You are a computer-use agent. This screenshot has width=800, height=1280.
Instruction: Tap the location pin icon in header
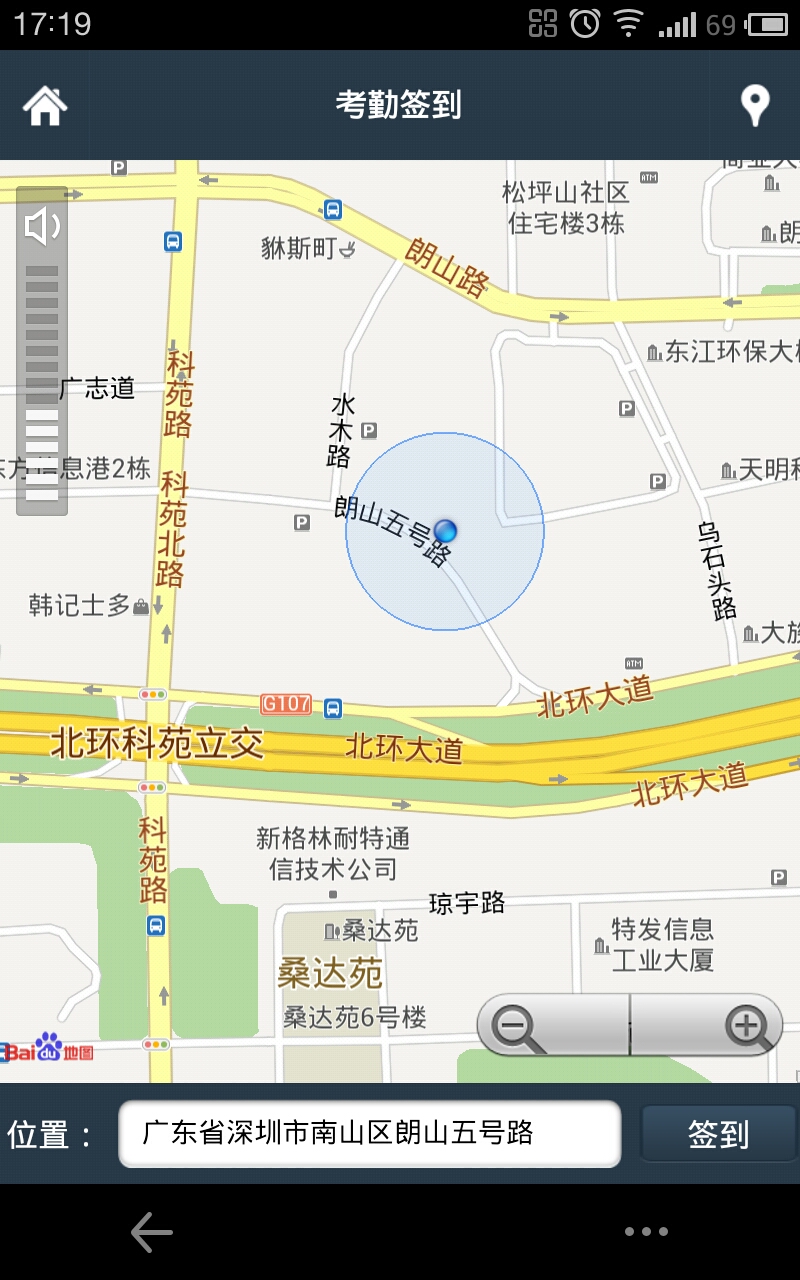[755, 105]
